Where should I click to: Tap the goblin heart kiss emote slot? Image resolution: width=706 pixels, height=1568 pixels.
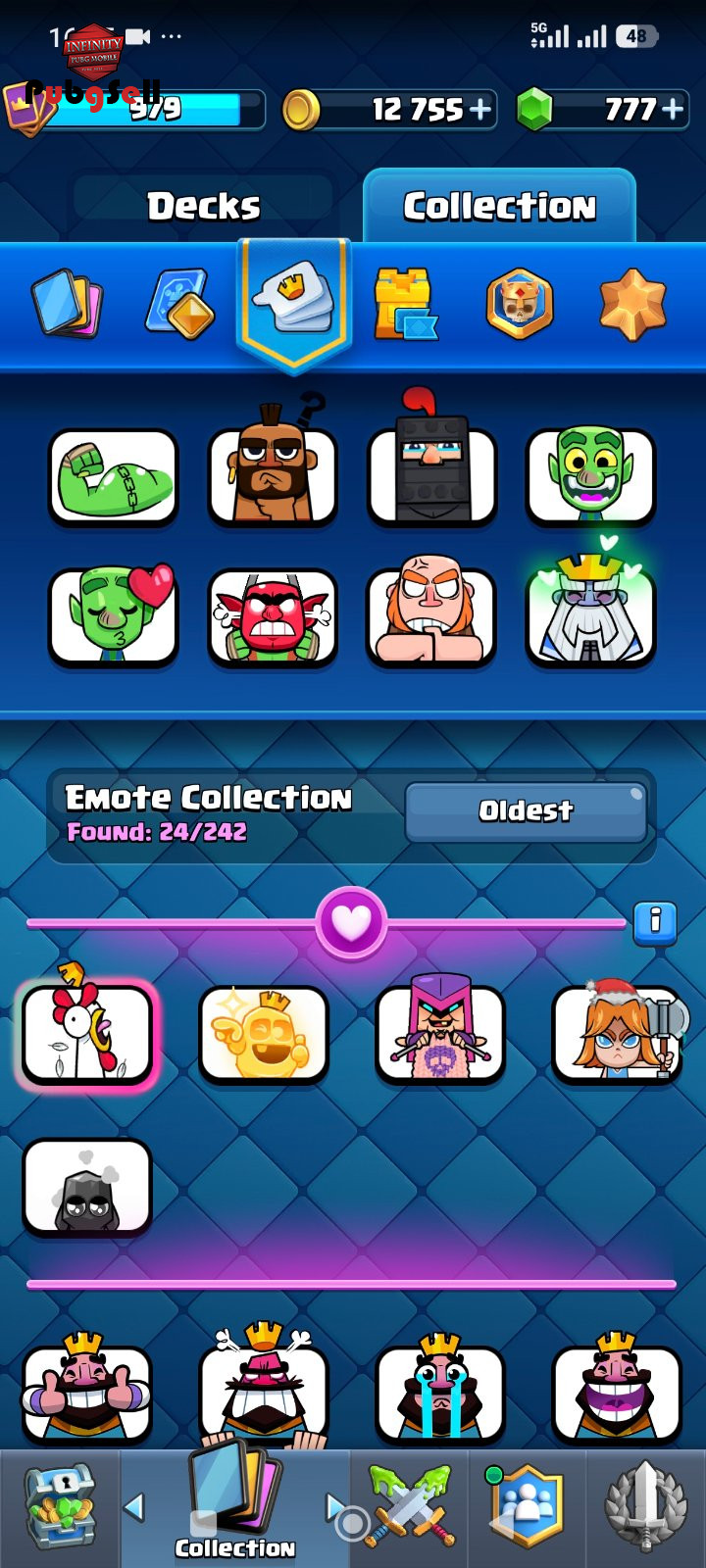(x=114, y=616)
